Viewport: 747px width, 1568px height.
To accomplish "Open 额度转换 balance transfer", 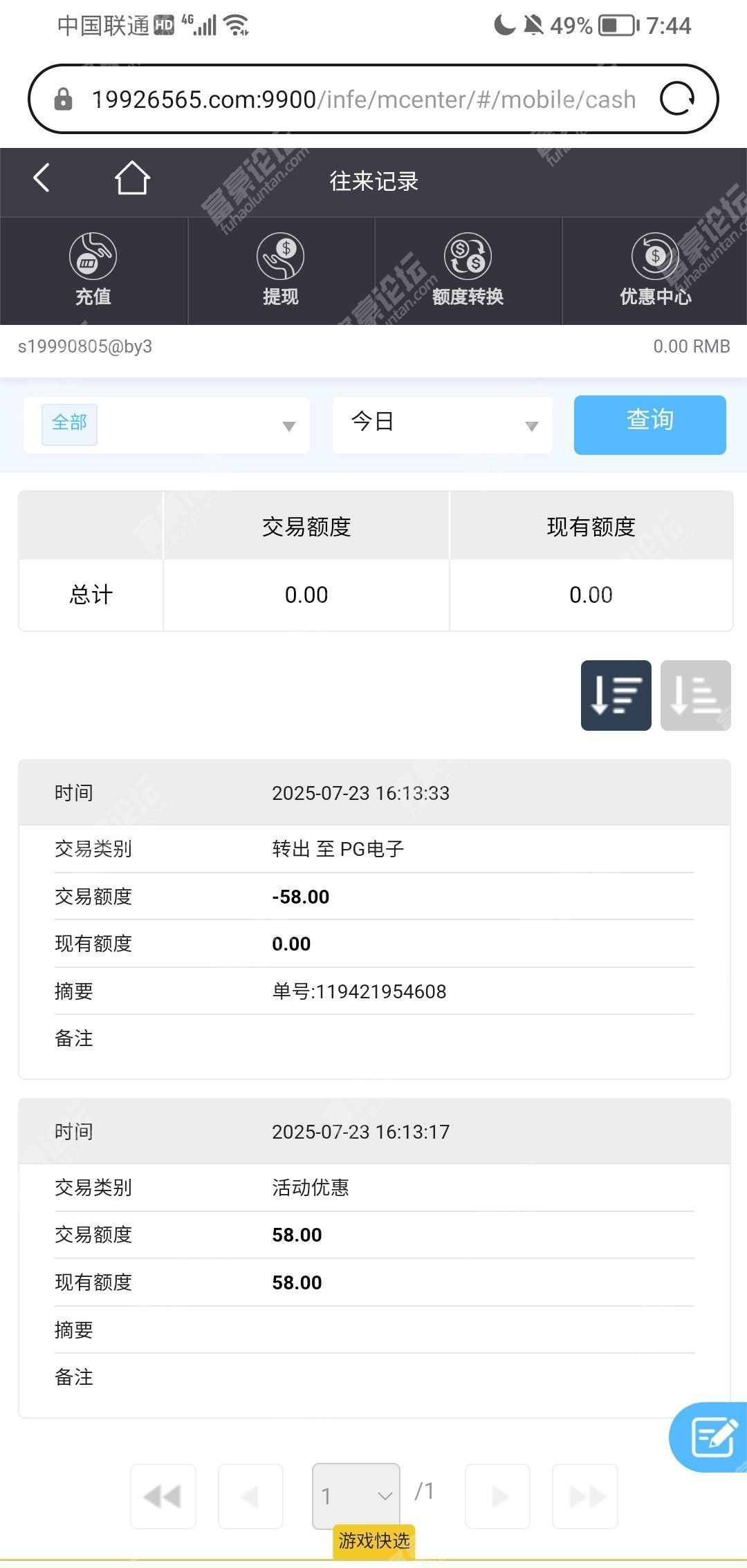I will click(468, 270).
